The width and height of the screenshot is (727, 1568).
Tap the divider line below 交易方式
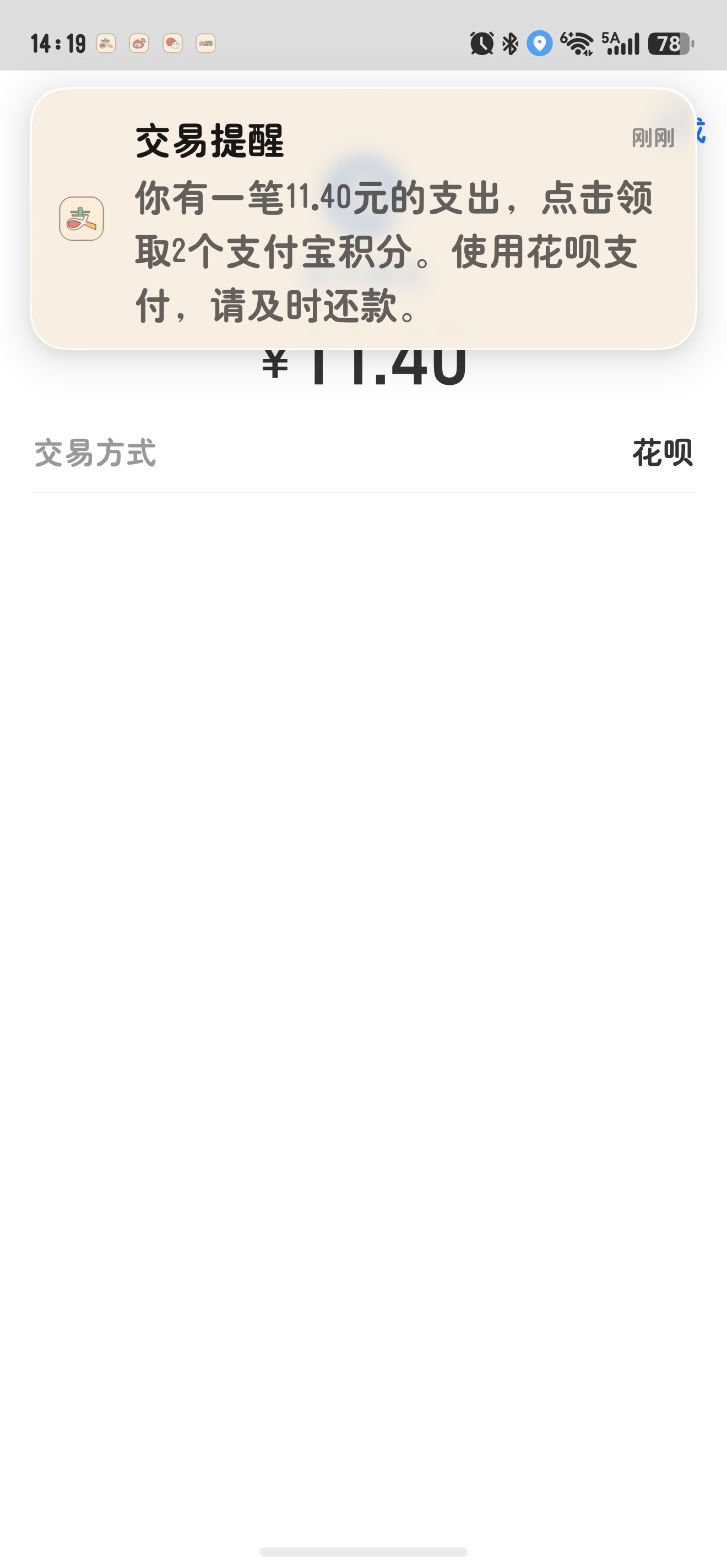pos(363,490)
